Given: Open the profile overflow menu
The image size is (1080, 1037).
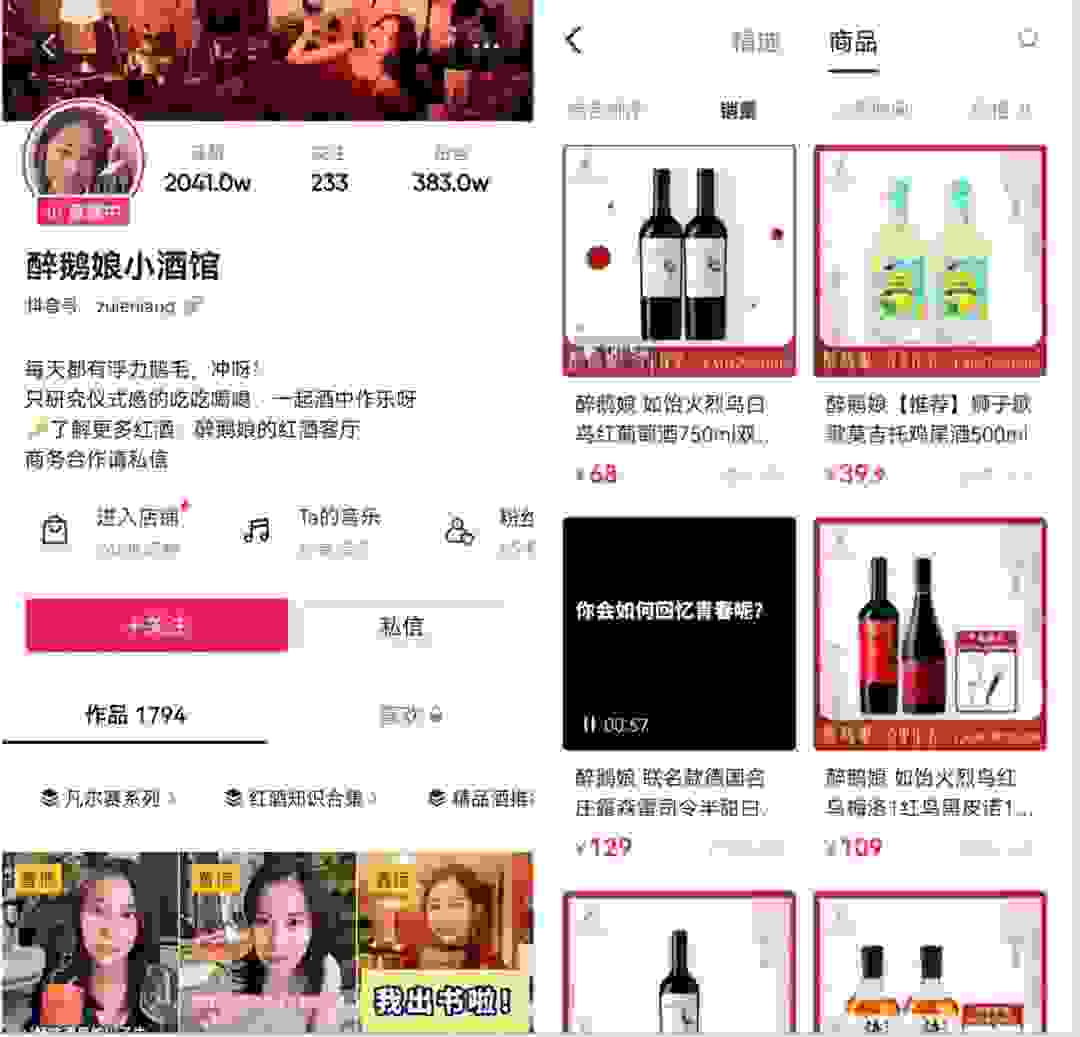Looking at the screenshot, I should (x=486, y=44).
